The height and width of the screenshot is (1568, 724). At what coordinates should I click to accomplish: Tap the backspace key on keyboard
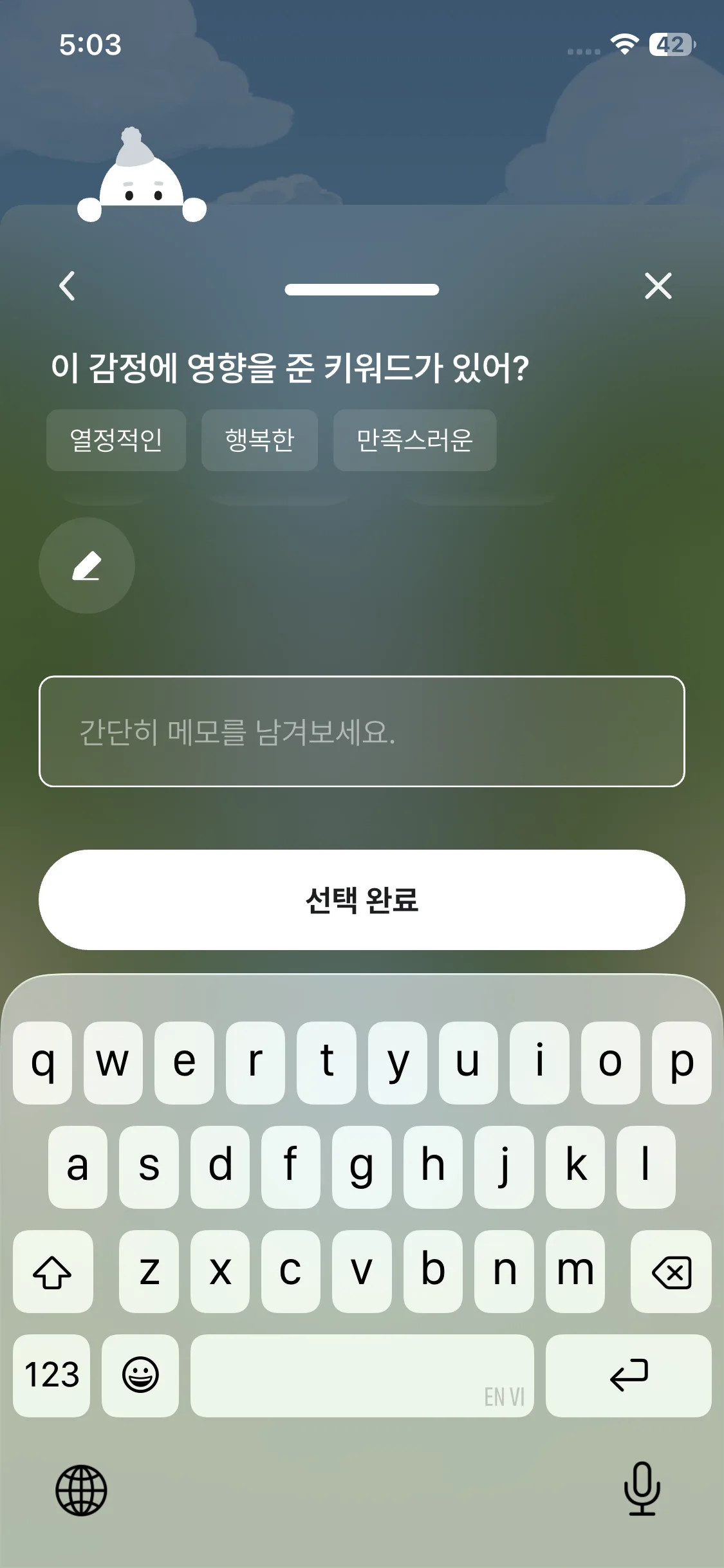[x=671, y=1272]
